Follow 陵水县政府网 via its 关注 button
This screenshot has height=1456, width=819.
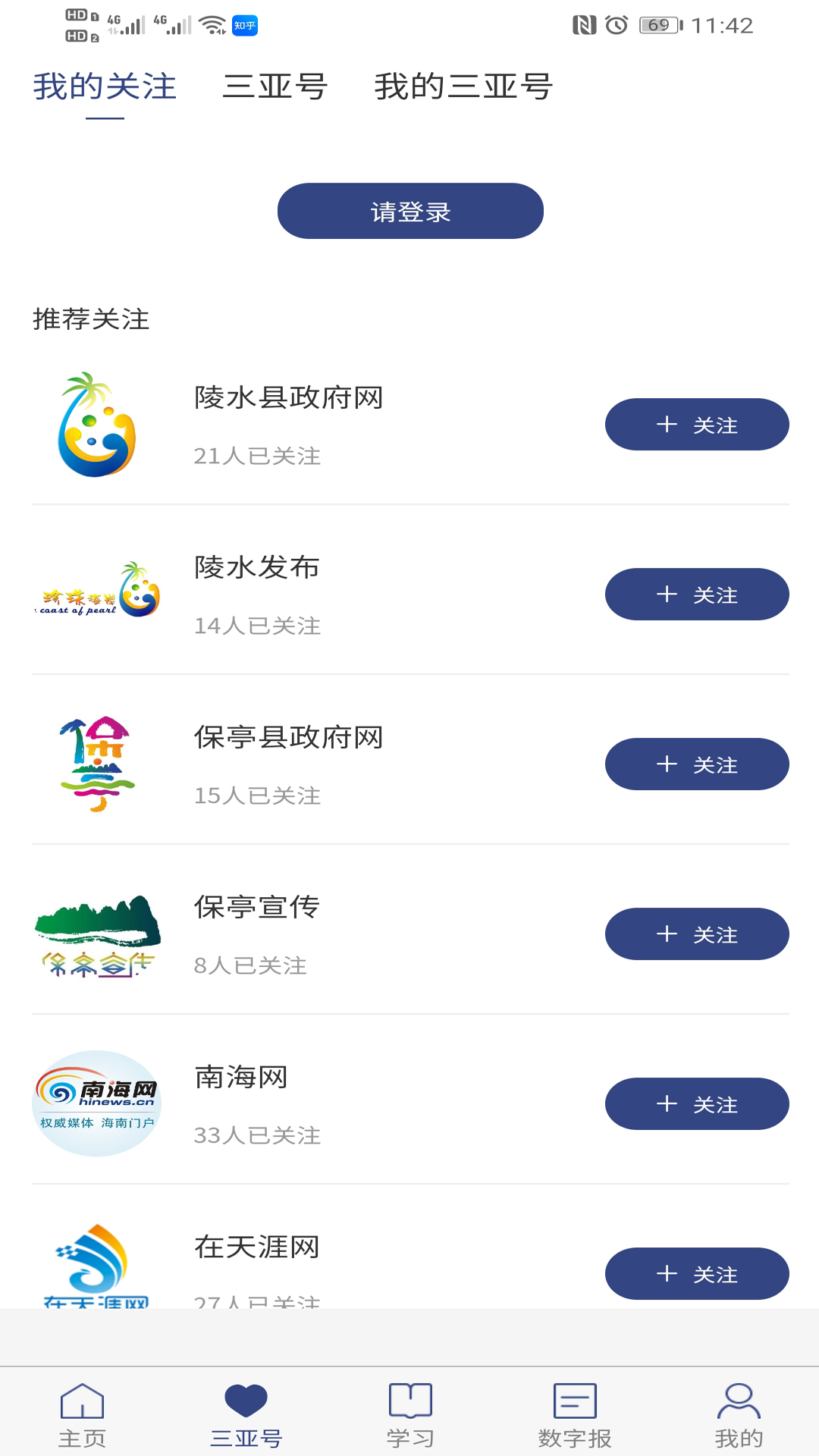point(696,425)
